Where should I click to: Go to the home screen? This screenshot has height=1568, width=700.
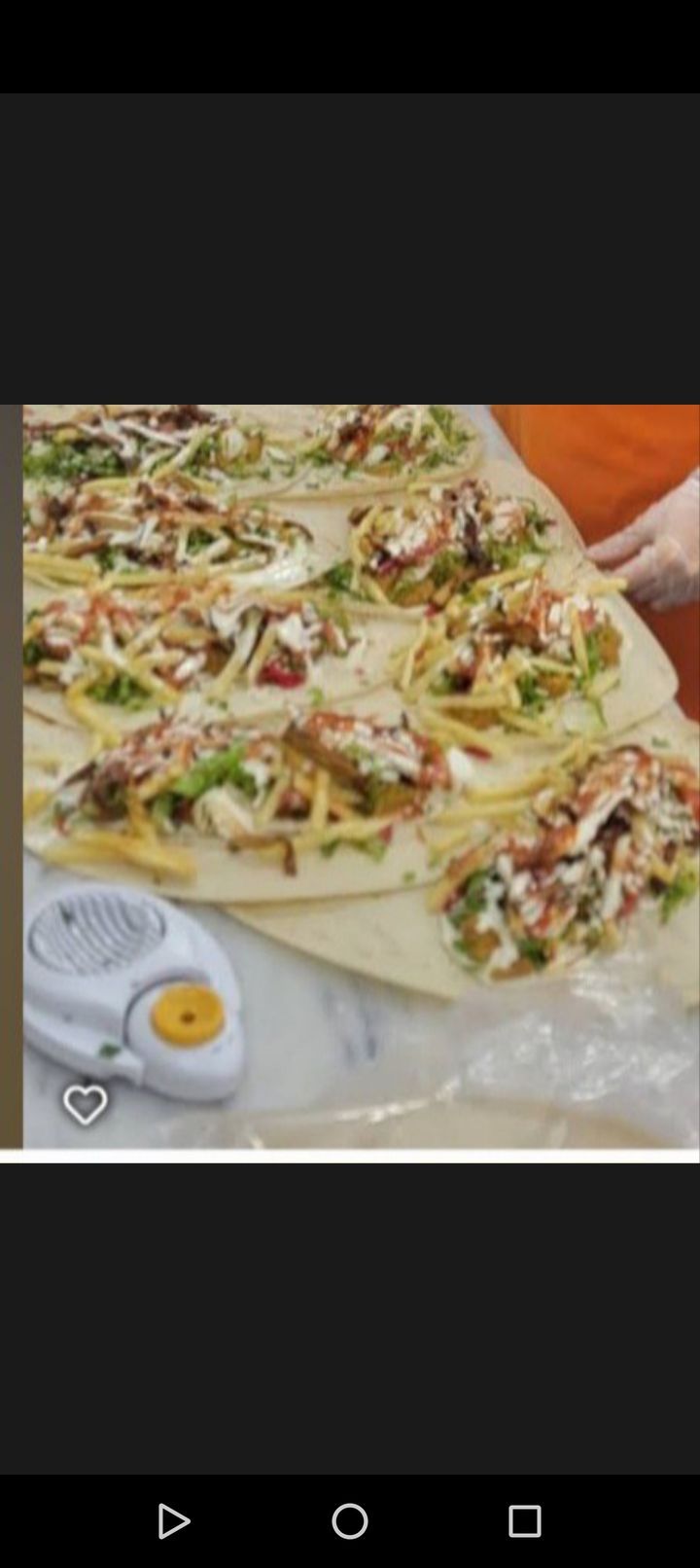[350, 1521]
